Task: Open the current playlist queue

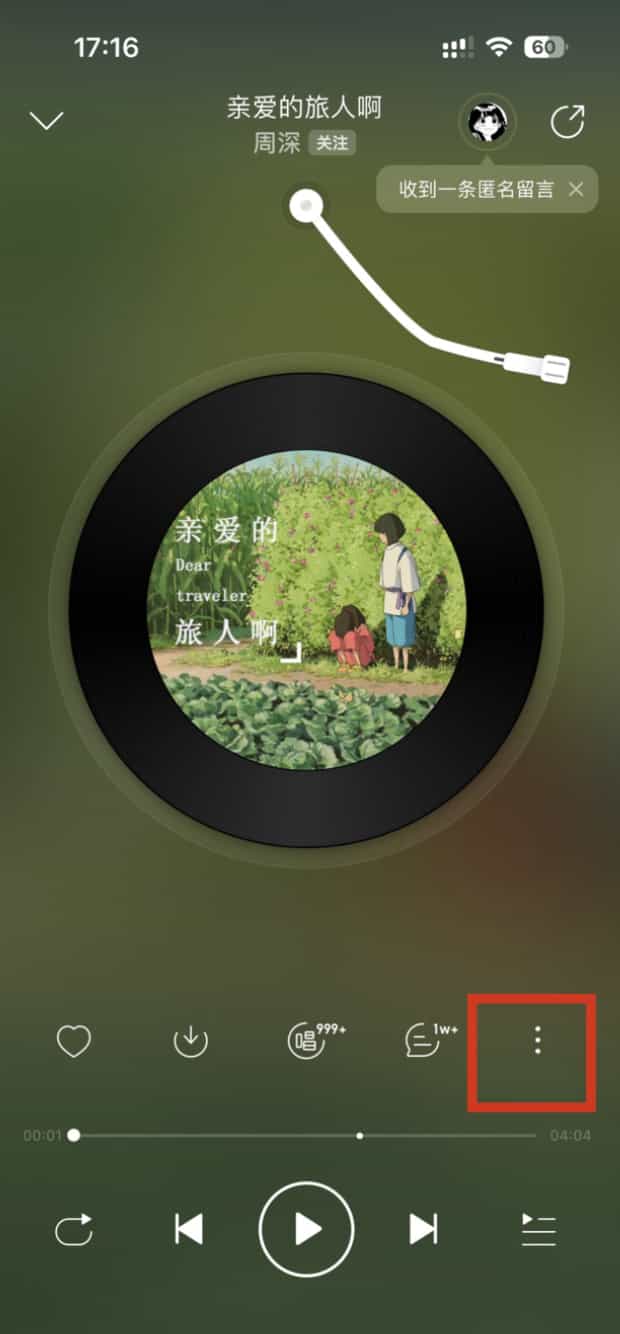Action: [539, 1229]
